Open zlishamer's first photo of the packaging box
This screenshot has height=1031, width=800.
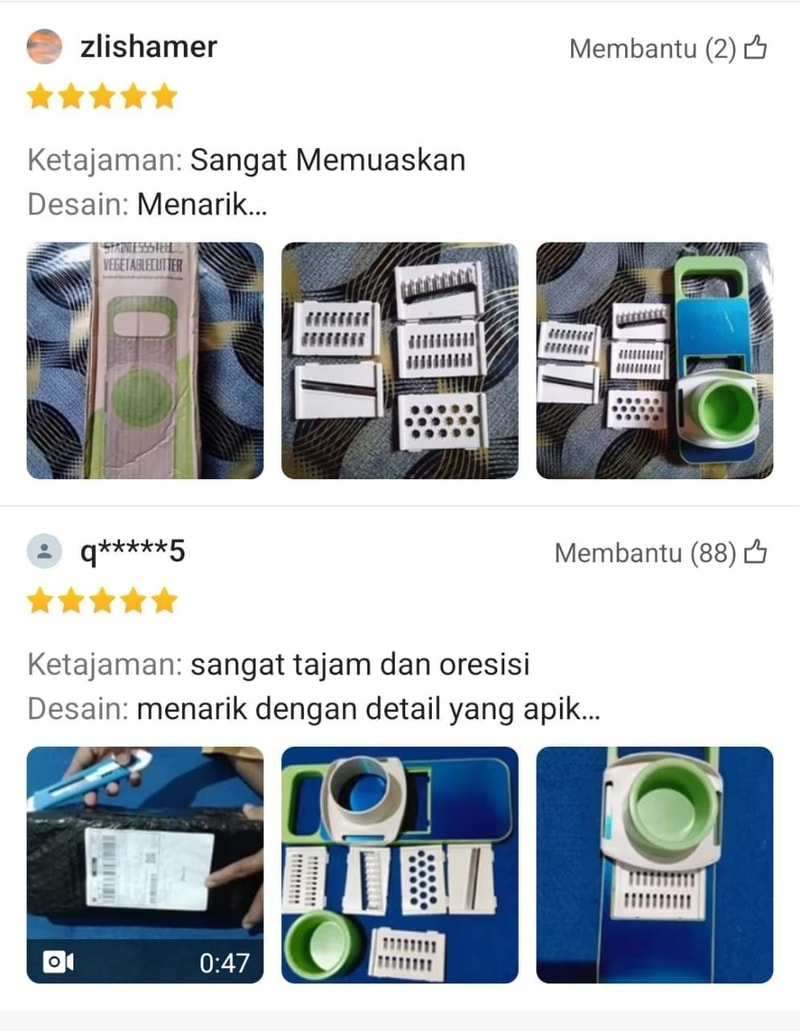[x=145, y=360]
